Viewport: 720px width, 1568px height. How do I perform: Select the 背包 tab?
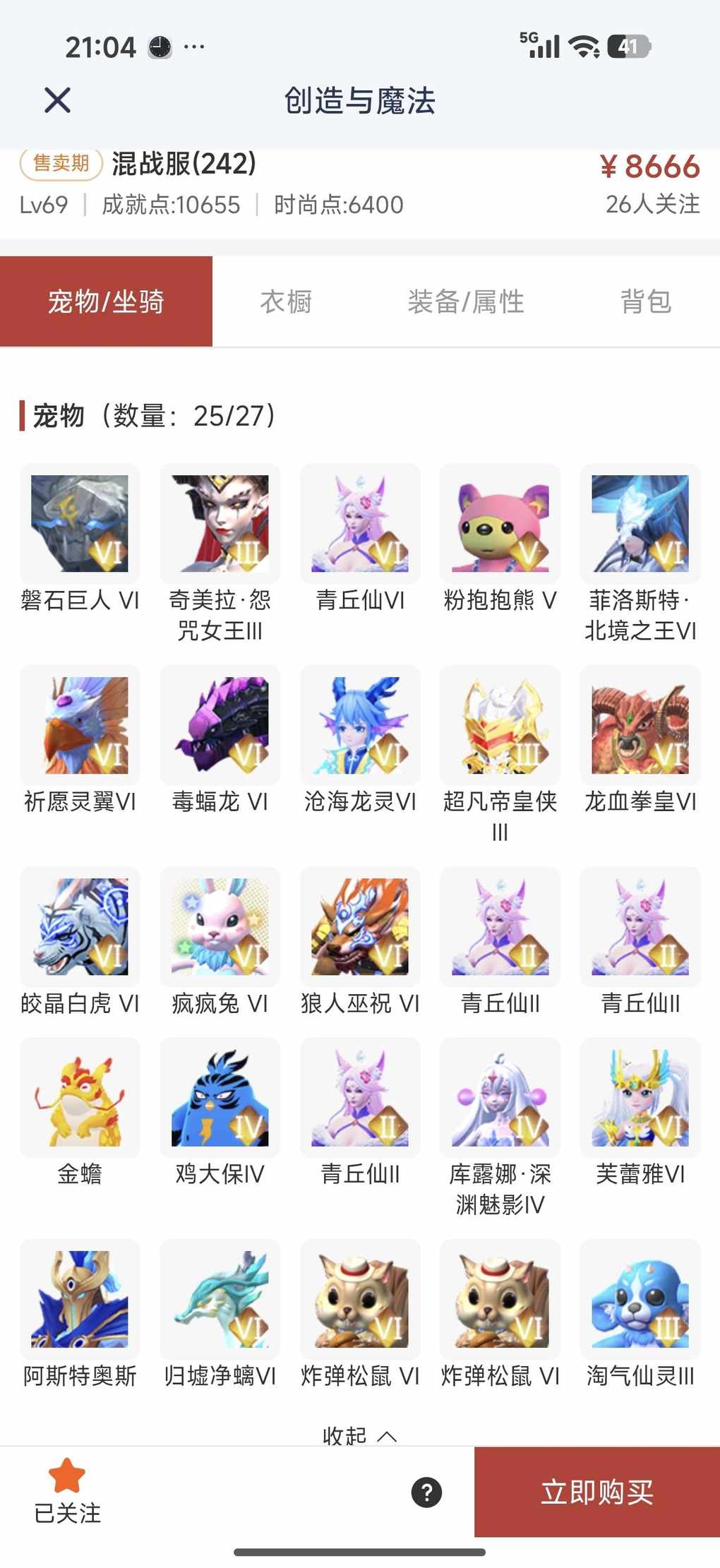[645, 301]
